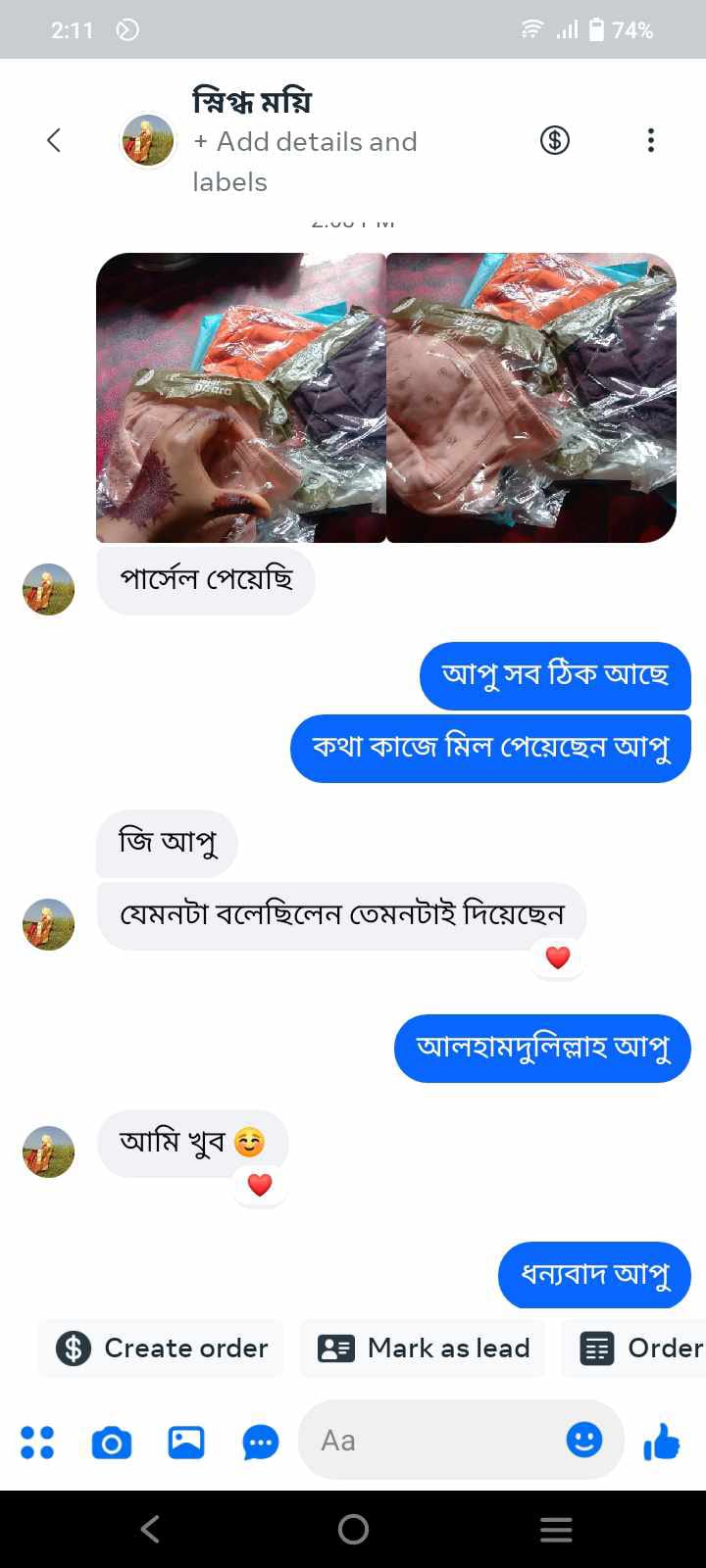Go back from the conversation
706x1568 pixels.
click(54, 140)
